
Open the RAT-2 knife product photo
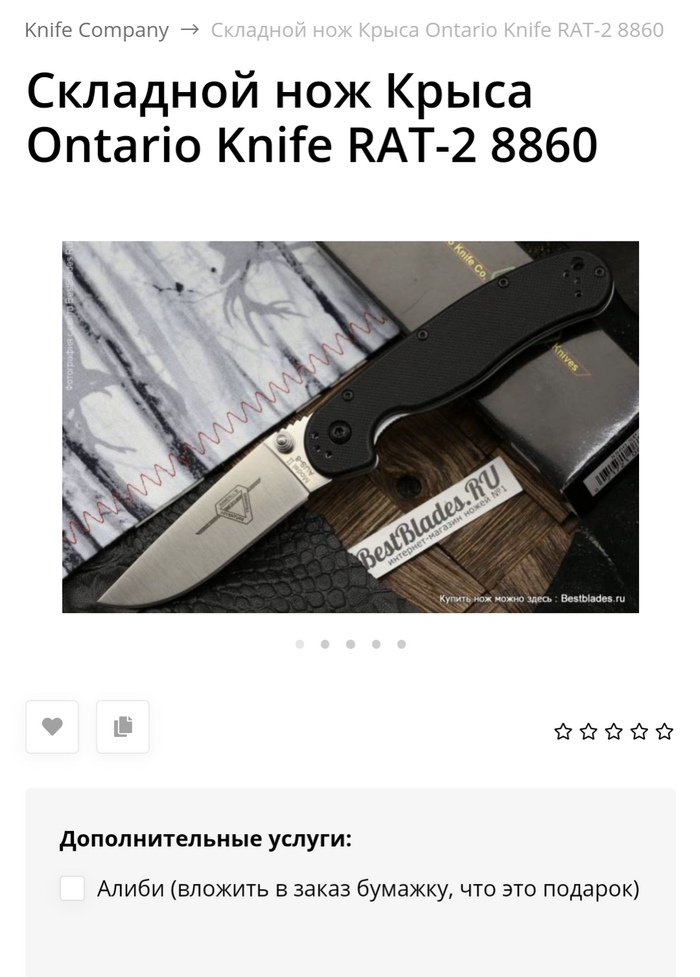[350, 426]
